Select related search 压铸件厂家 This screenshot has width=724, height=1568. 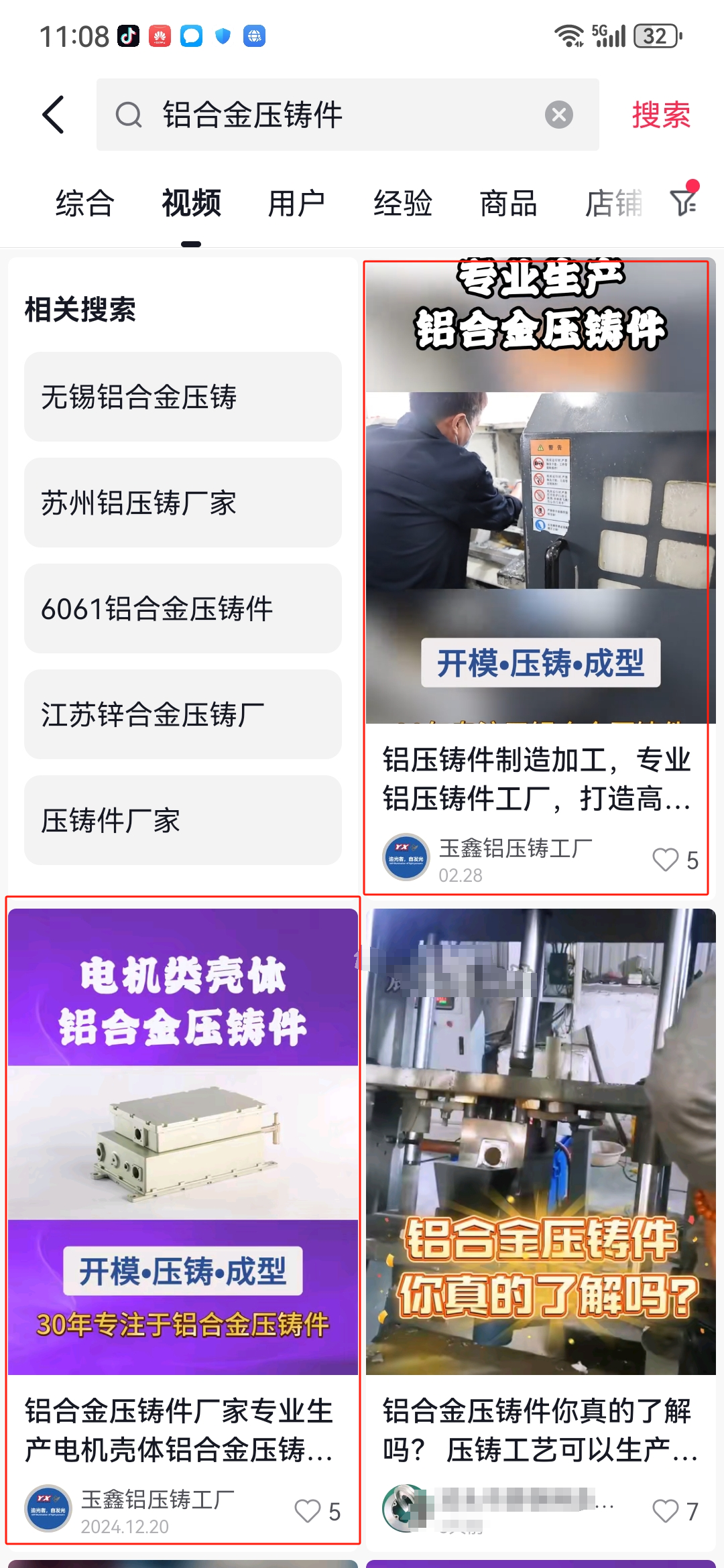tap(182, 820)
